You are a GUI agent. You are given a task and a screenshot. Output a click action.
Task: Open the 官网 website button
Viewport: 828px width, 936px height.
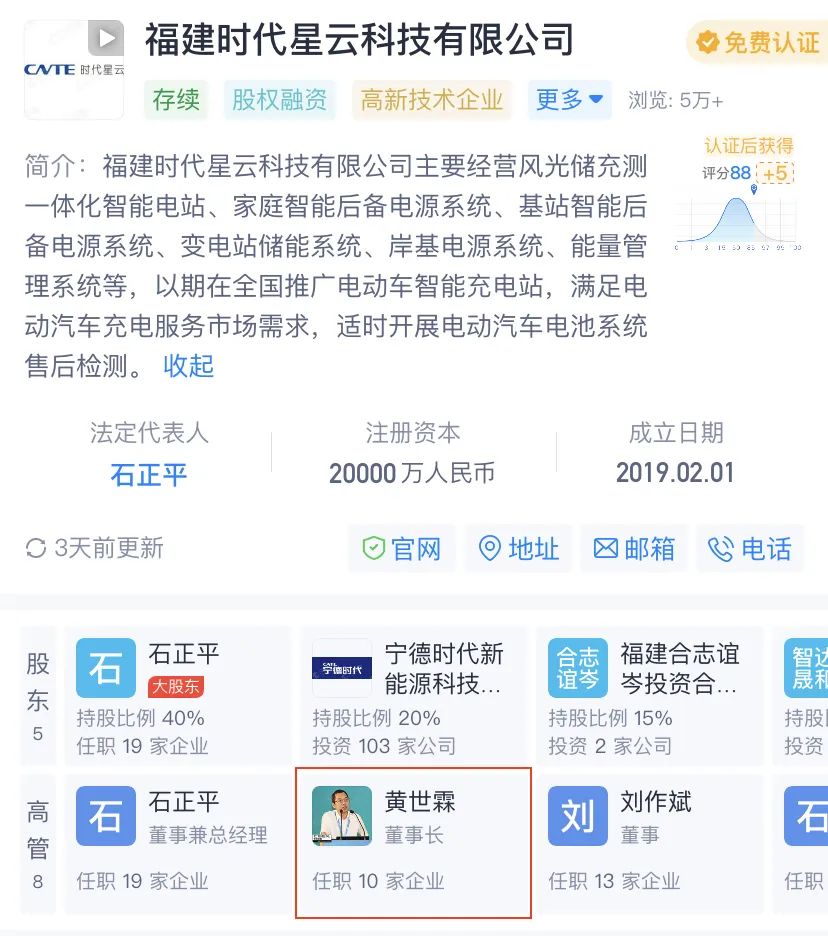[402, 549]
